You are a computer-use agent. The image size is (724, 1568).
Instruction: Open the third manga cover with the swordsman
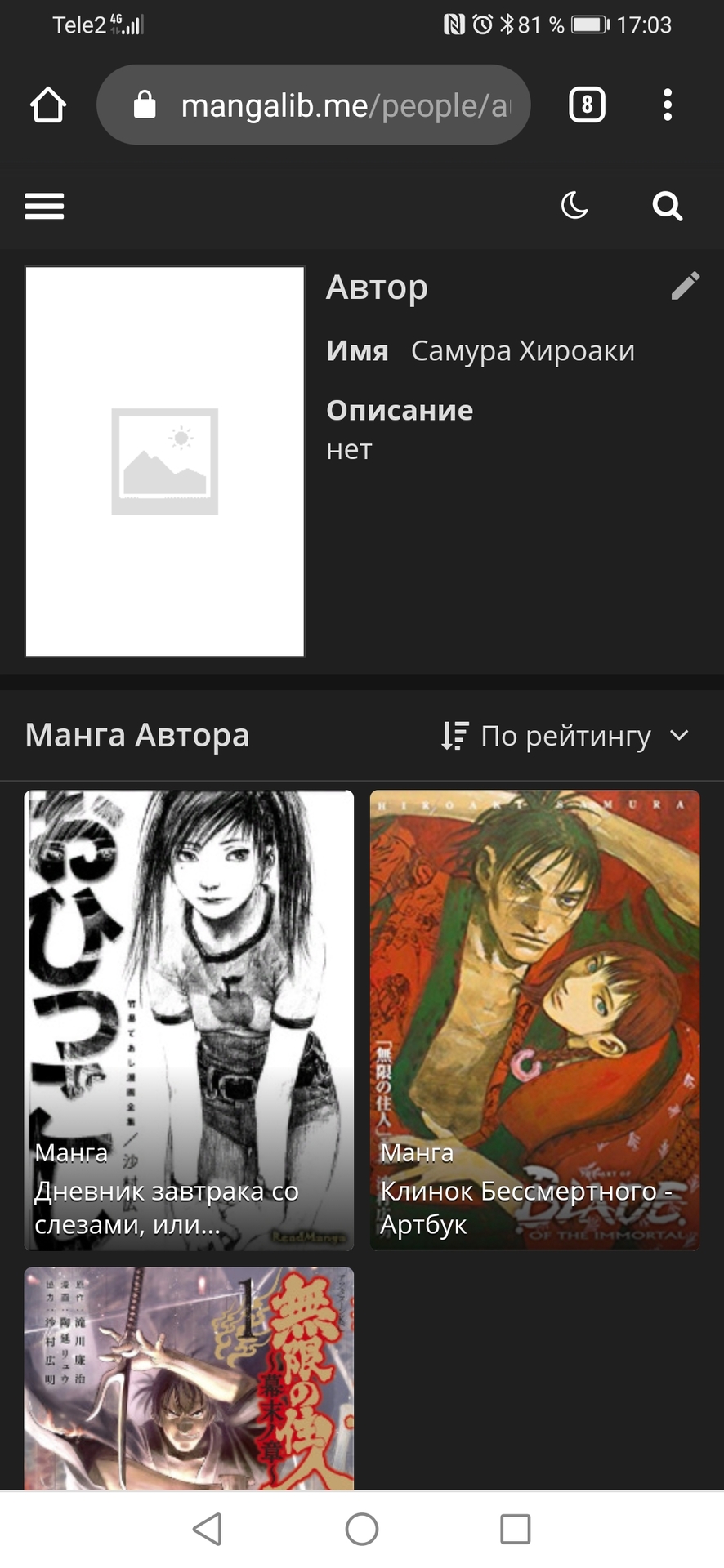click(x=189, y=1379)
